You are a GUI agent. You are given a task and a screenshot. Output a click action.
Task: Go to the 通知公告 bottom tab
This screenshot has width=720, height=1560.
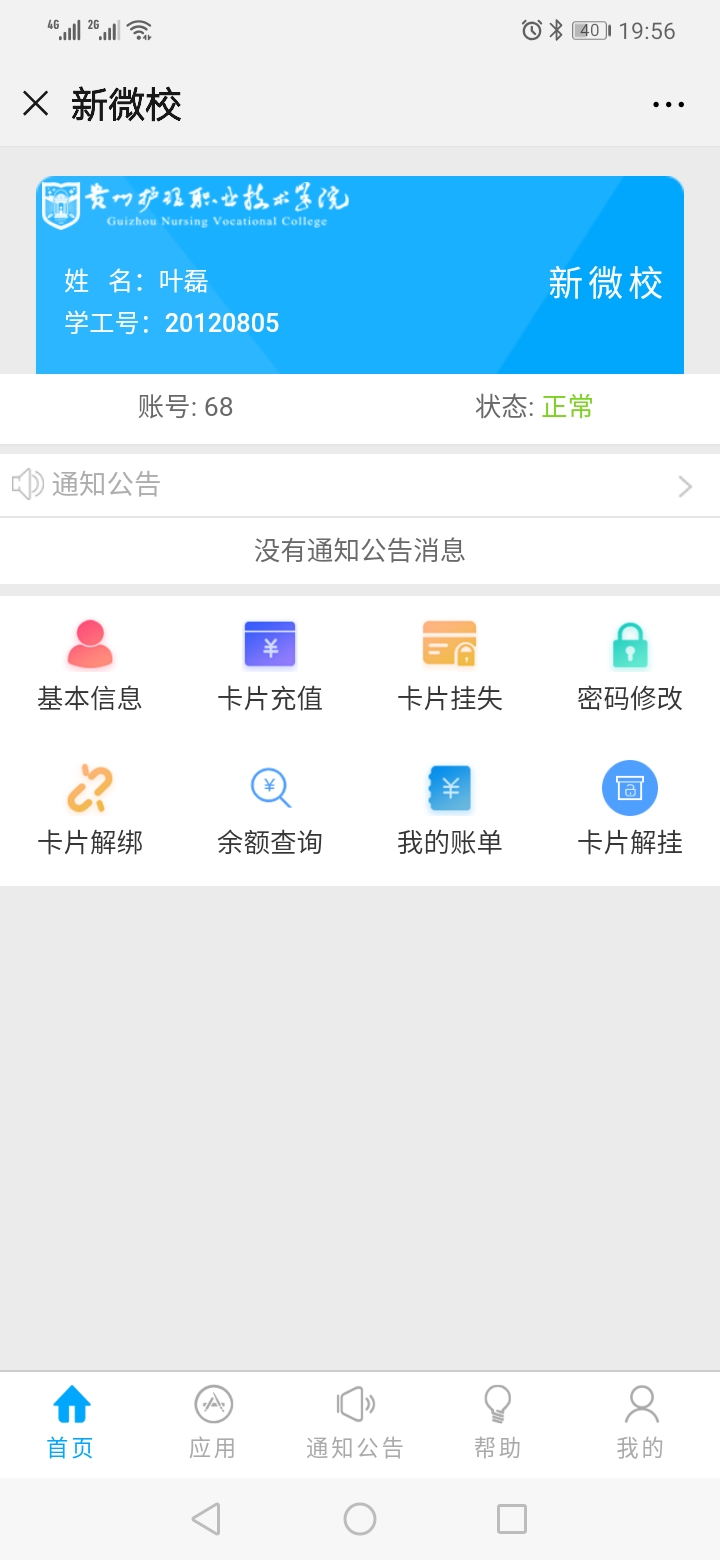pyautogui.click(x=355, y=1422)
